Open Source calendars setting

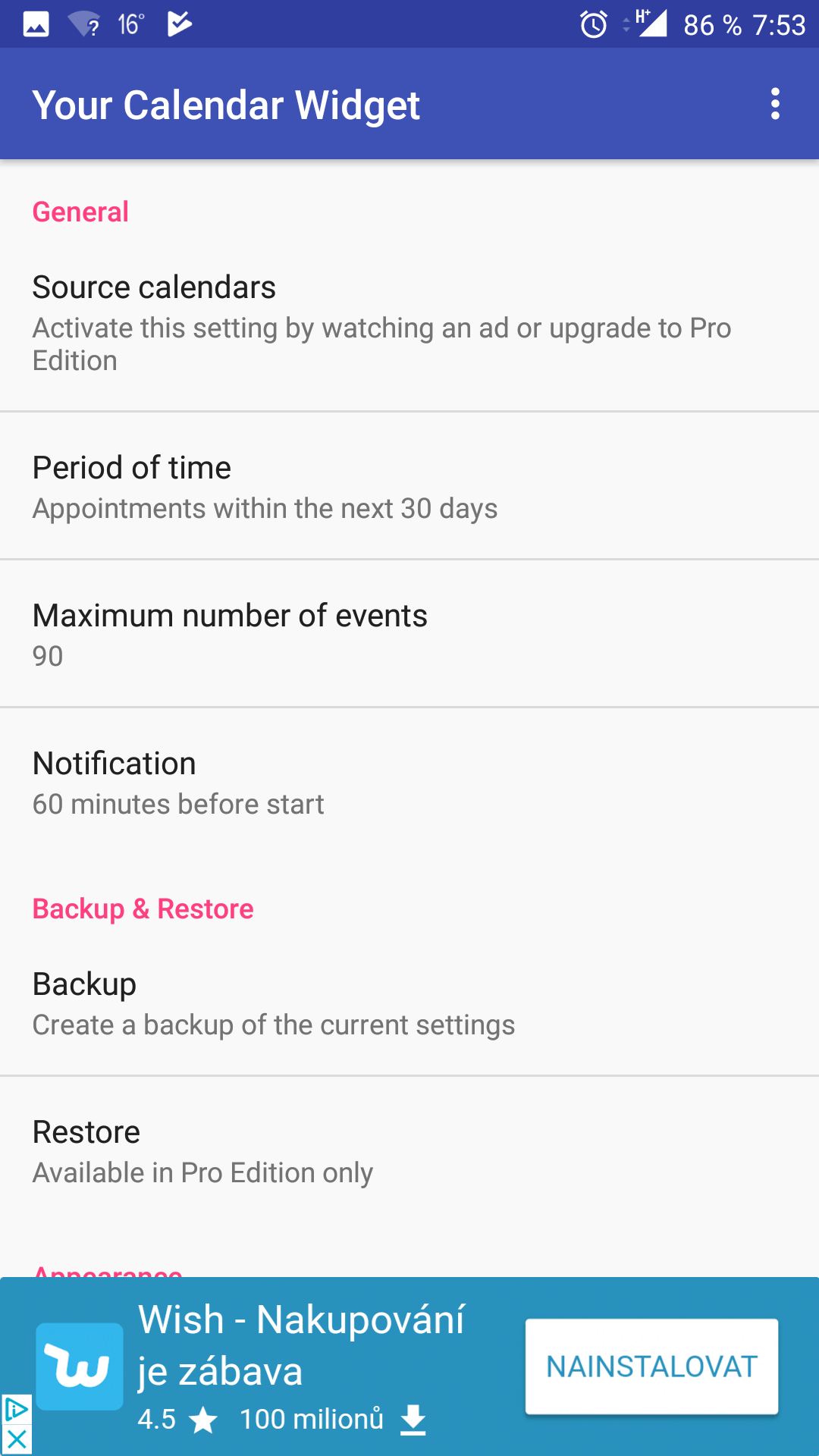click(409, 322)
